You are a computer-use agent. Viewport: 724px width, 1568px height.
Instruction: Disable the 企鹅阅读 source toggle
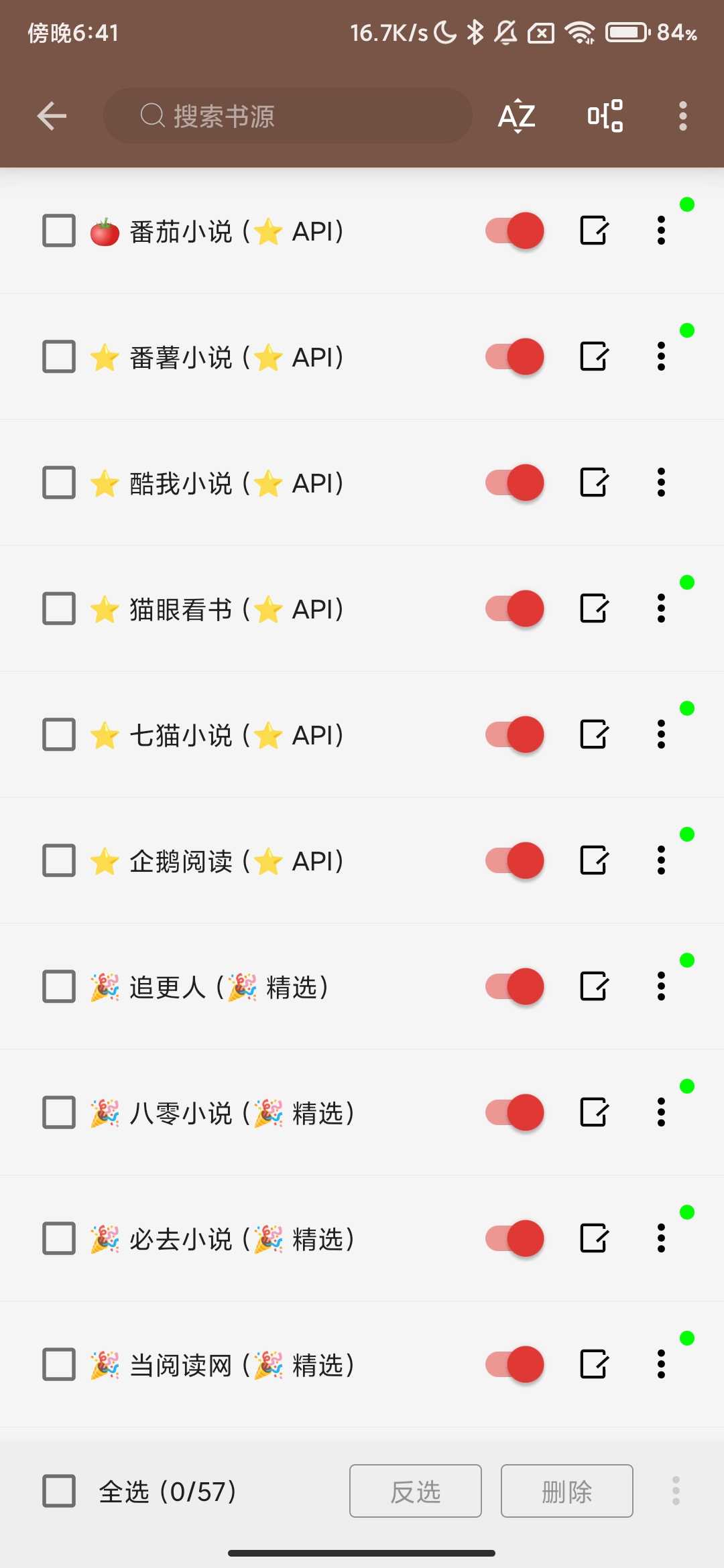coord(513,860)
